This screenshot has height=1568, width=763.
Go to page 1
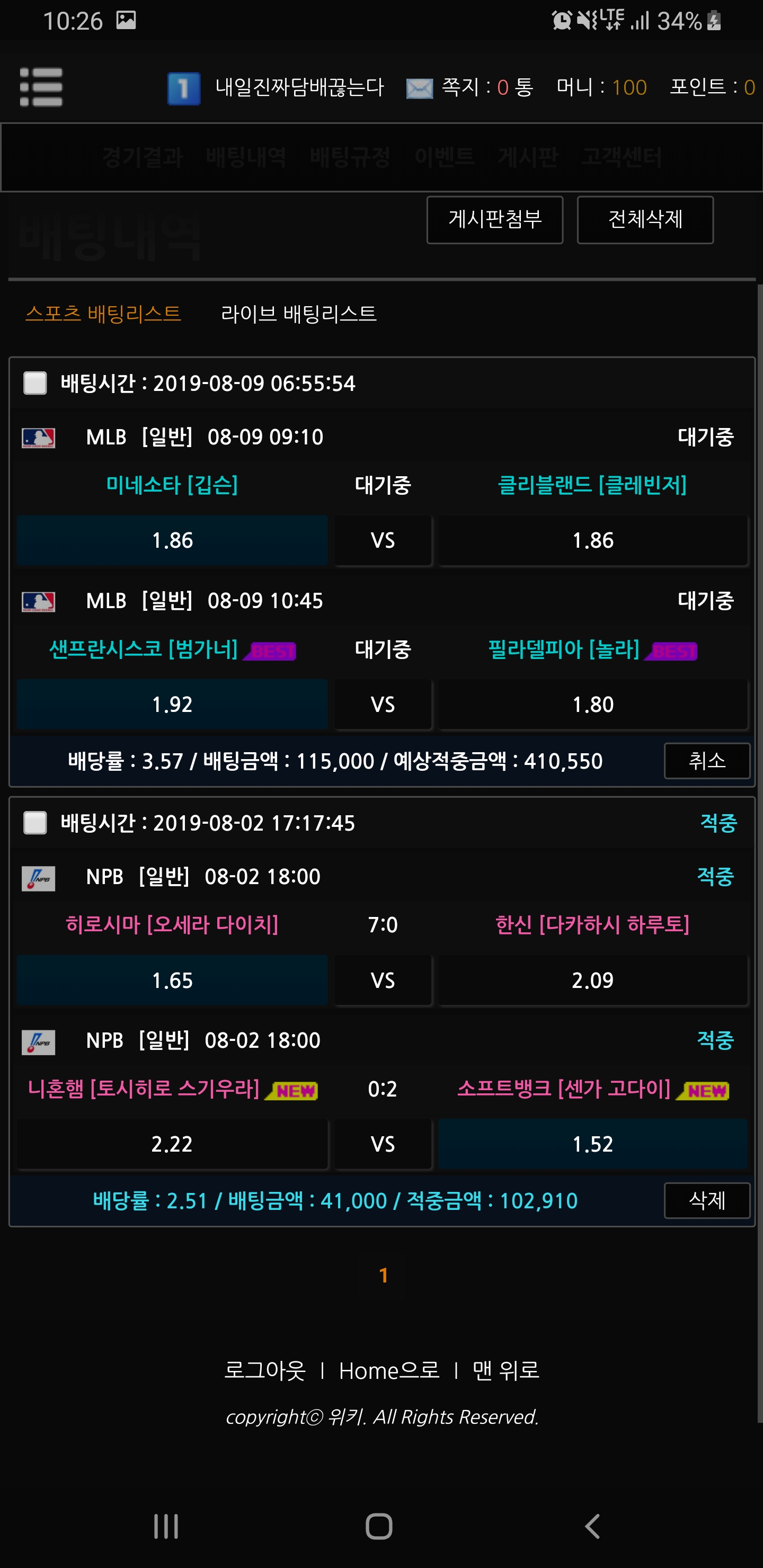coord(383,1275)
